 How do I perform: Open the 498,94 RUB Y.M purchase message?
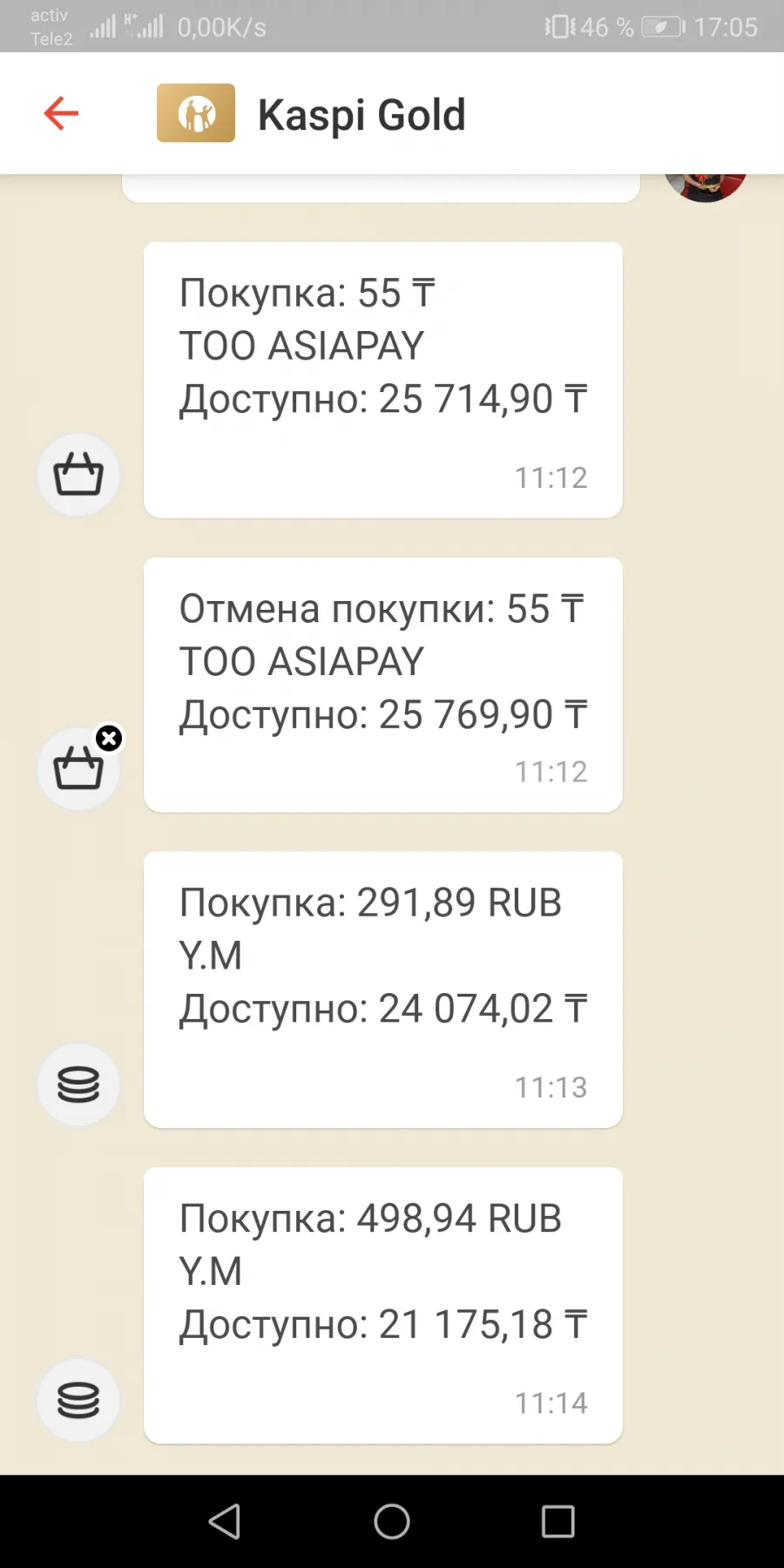click(383, 1305)
